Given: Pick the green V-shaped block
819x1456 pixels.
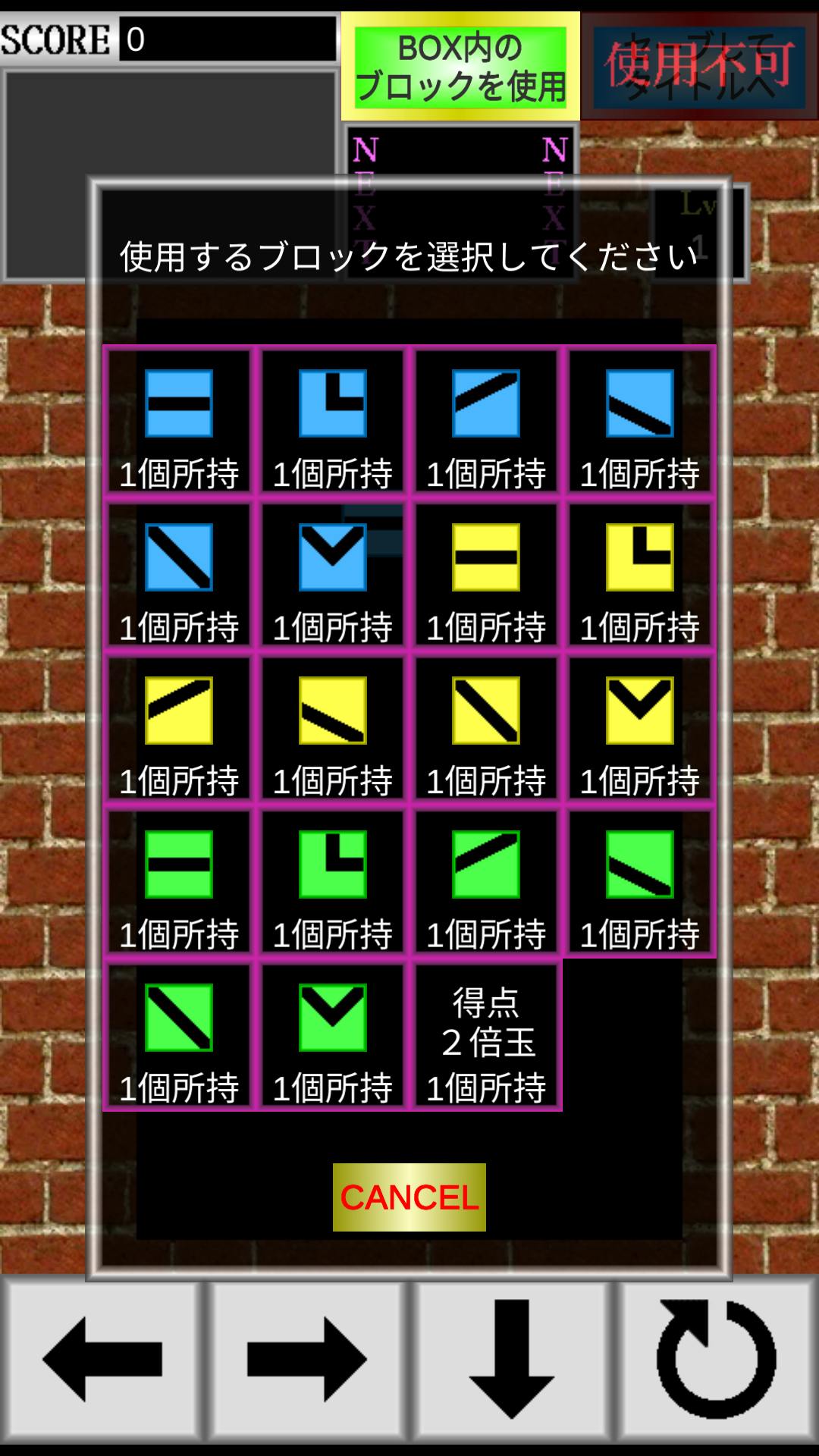Looking at the screenshot, I should [332, 1034].
